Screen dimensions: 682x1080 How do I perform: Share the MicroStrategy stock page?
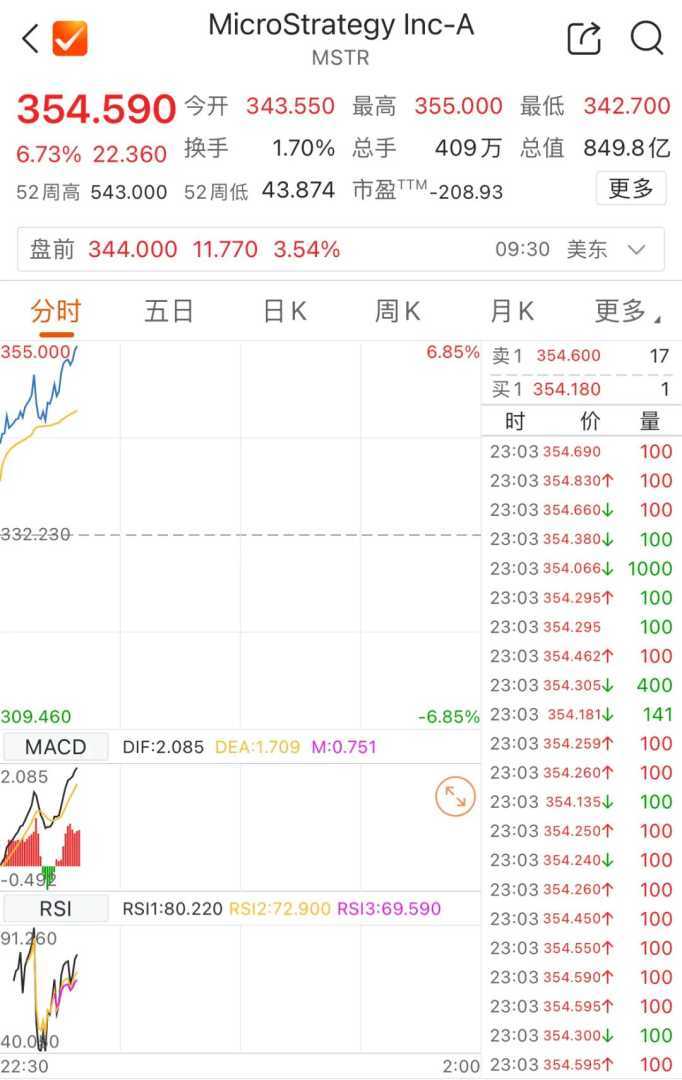[584, 39]
